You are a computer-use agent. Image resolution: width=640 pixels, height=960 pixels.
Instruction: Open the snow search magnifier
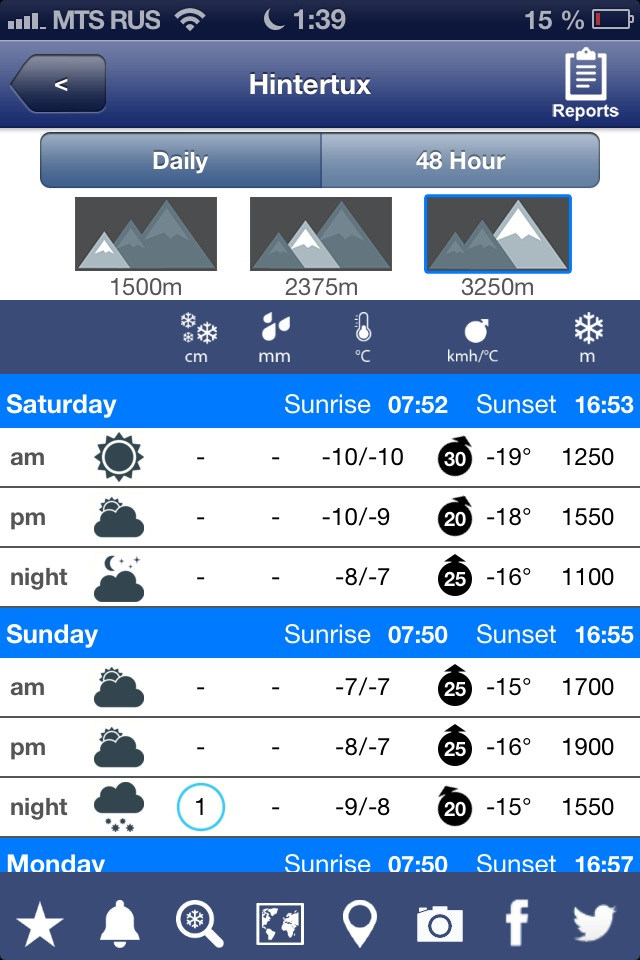point(200,923)
